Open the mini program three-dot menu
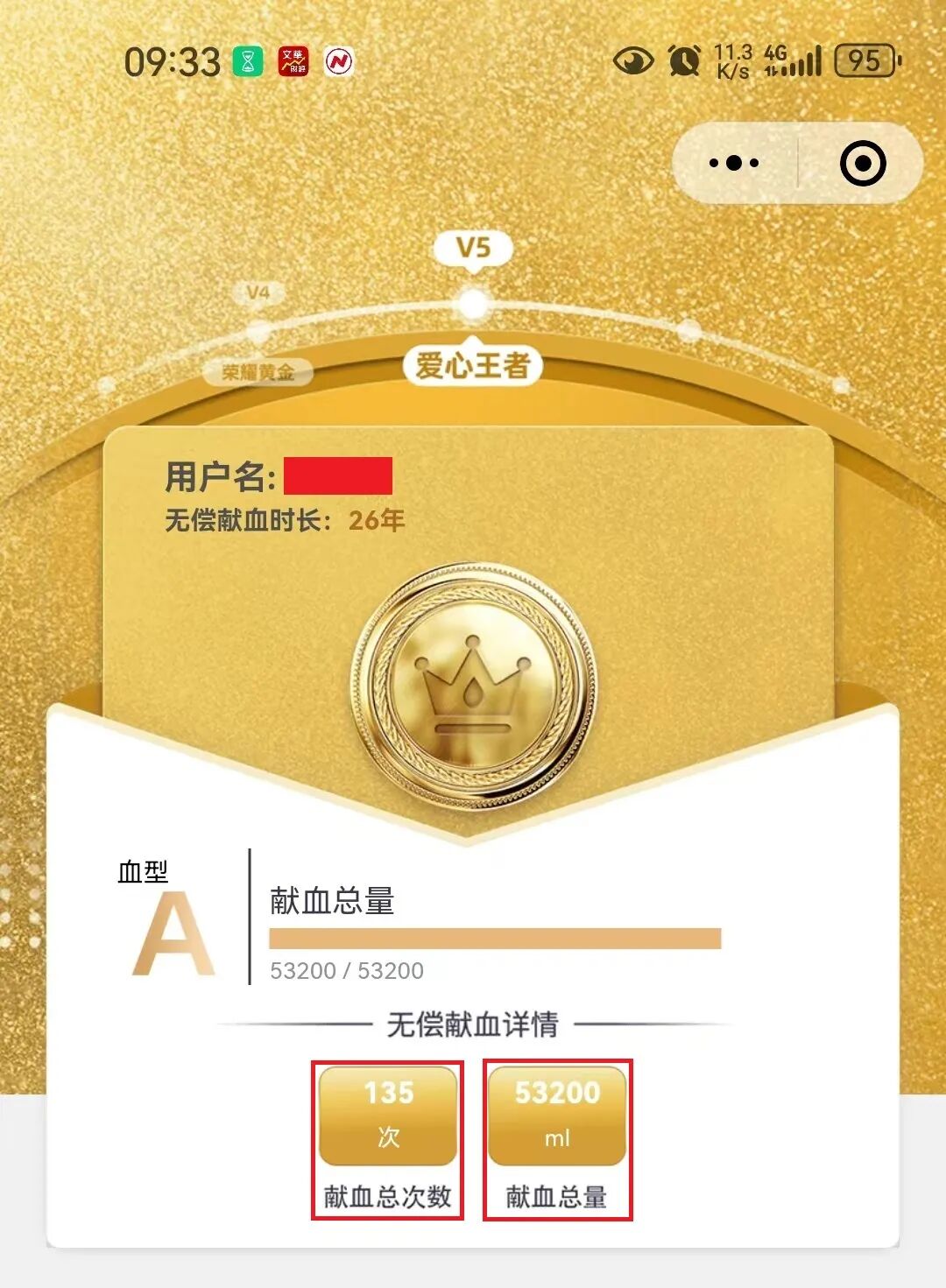Screen dimensions: 946x1288 [734, 163]
